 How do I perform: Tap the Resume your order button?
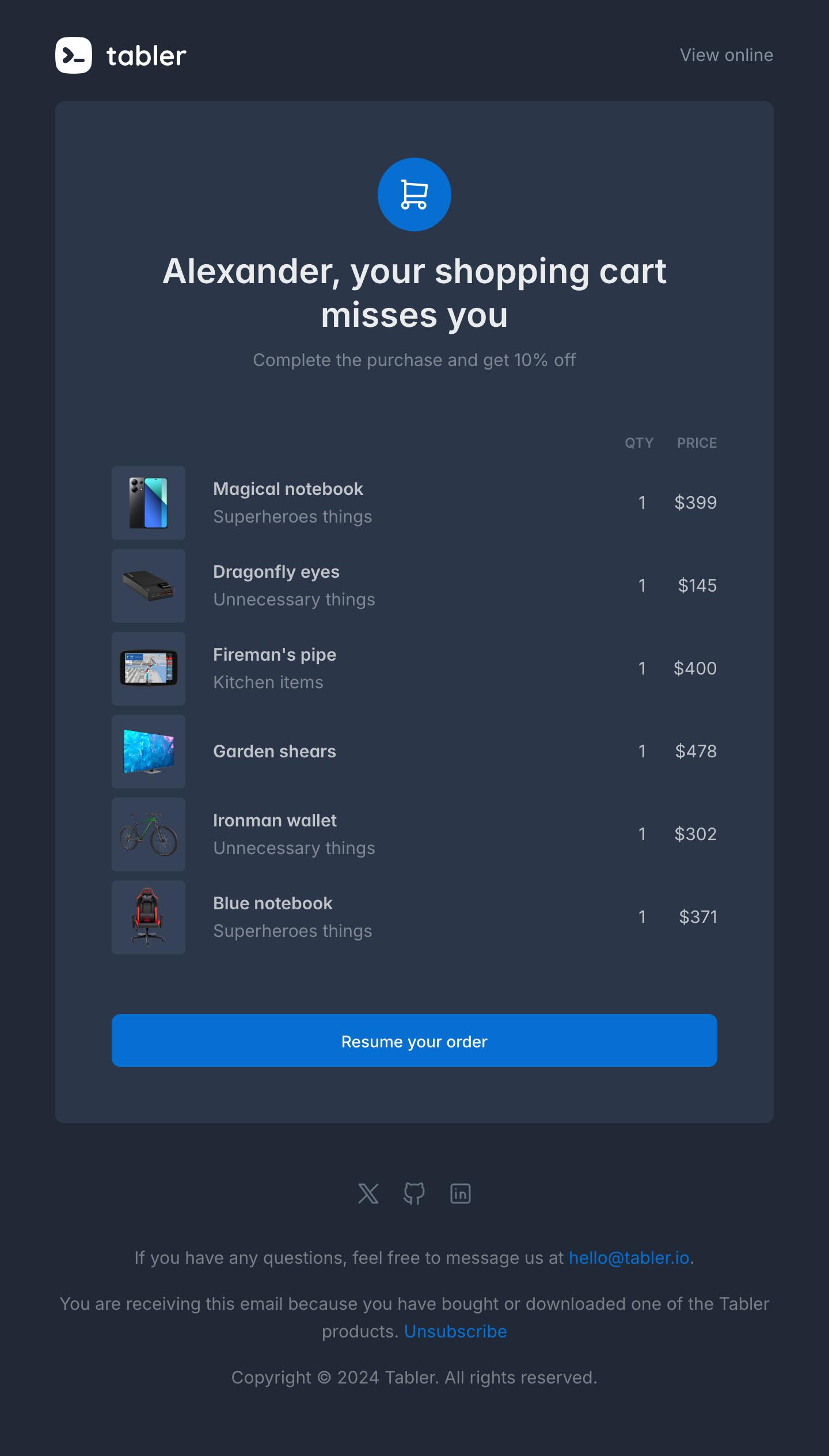[414, 1041]
